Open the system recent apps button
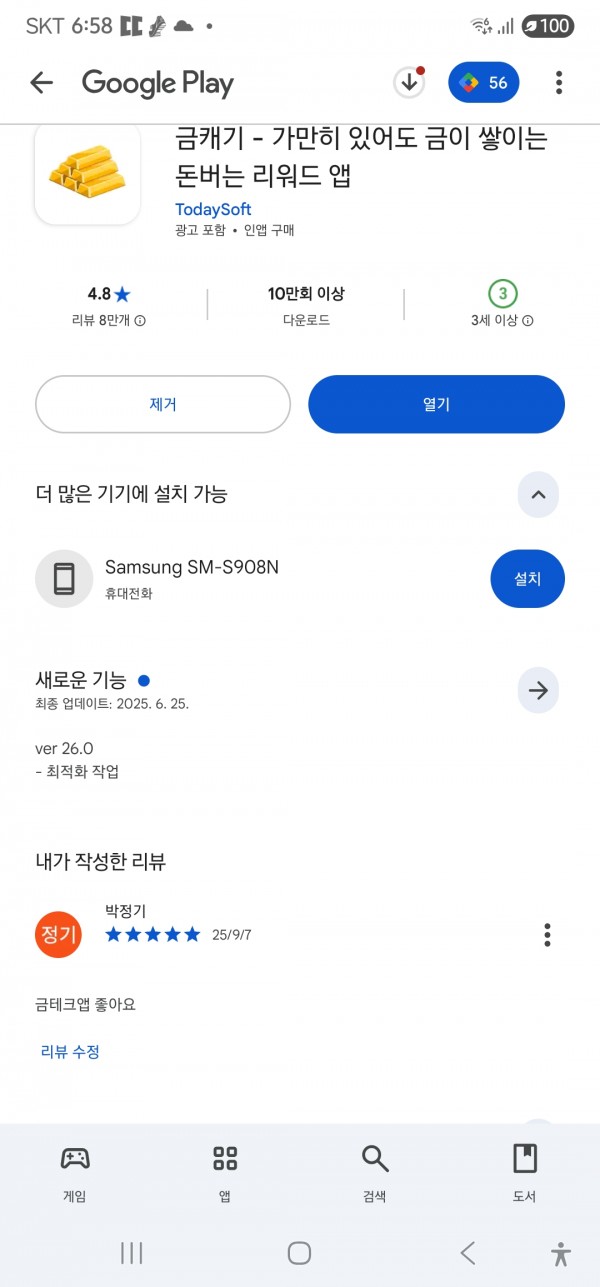Viewport: 600px width, 1287px height. pyautogui.click(x=132, y=1252)
